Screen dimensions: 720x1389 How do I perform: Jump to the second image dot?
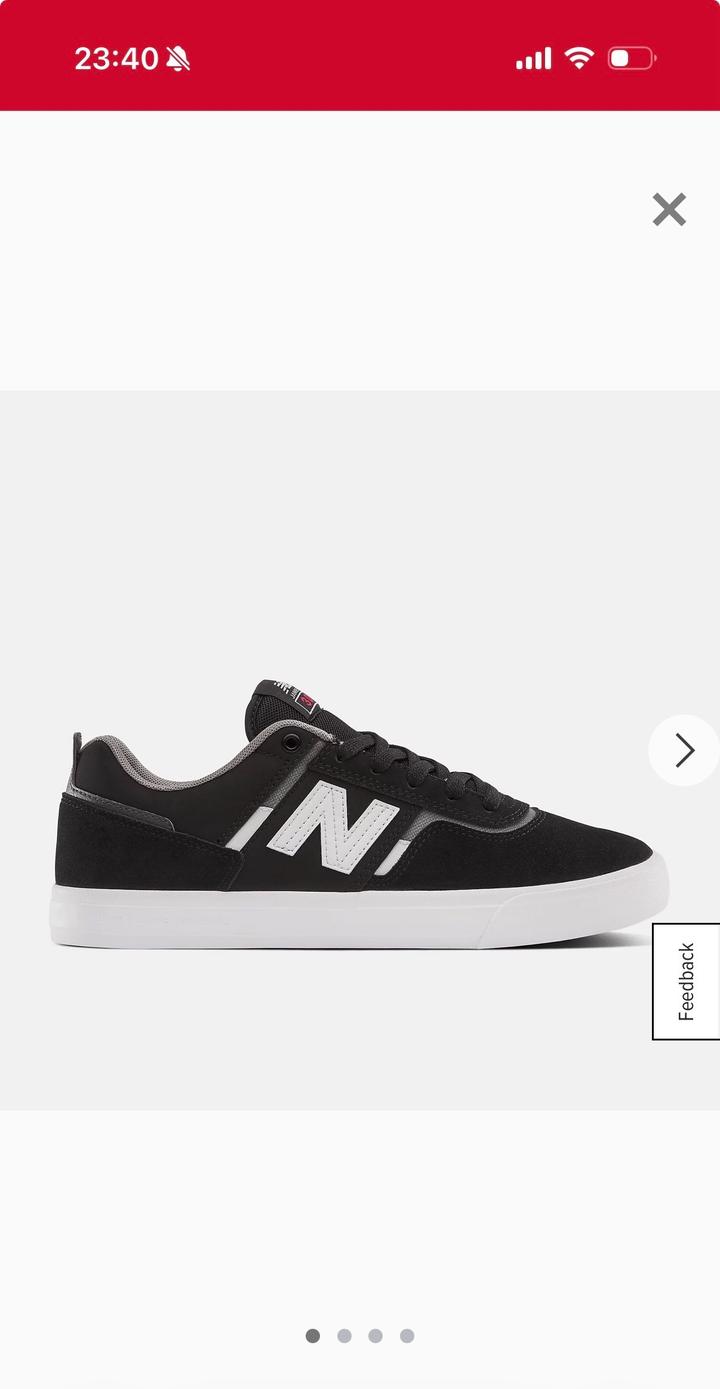pos(344,1336)
